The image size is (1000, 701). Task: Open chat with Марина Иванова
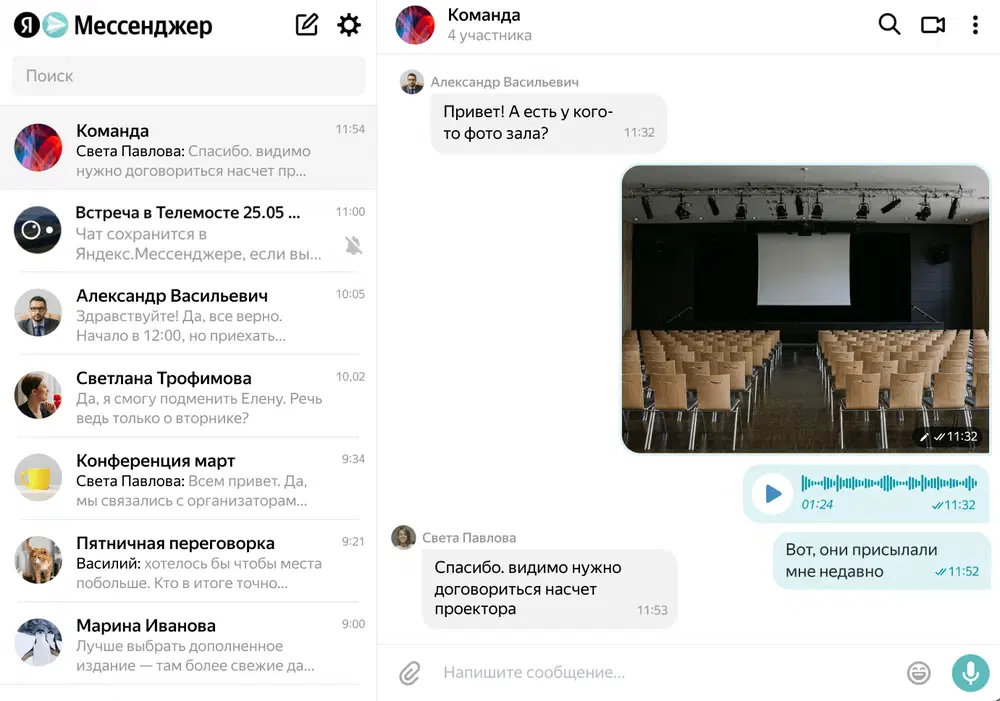tap(188, 643)
